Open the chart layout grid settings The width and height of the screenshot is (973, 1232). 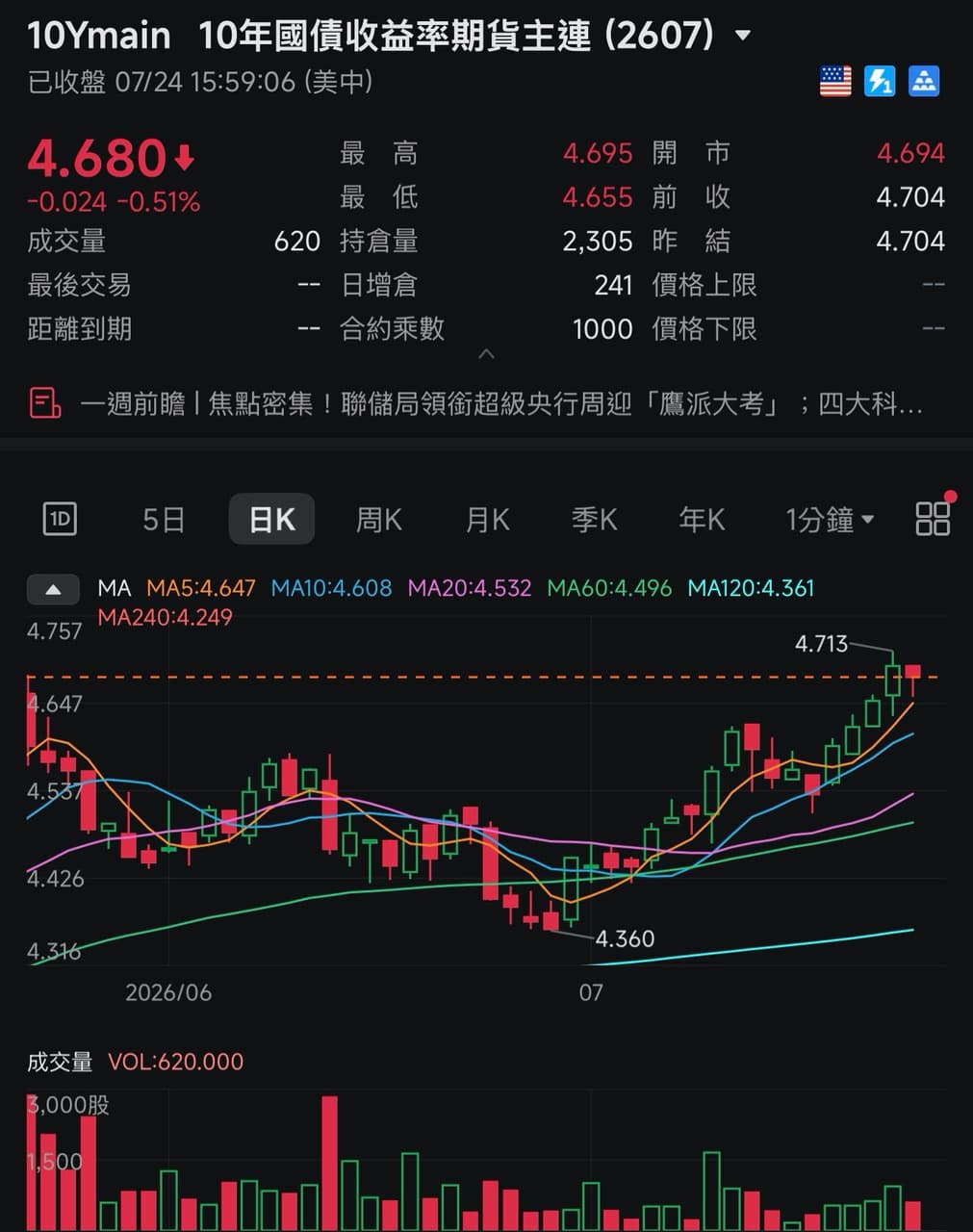tap(933, 518)
